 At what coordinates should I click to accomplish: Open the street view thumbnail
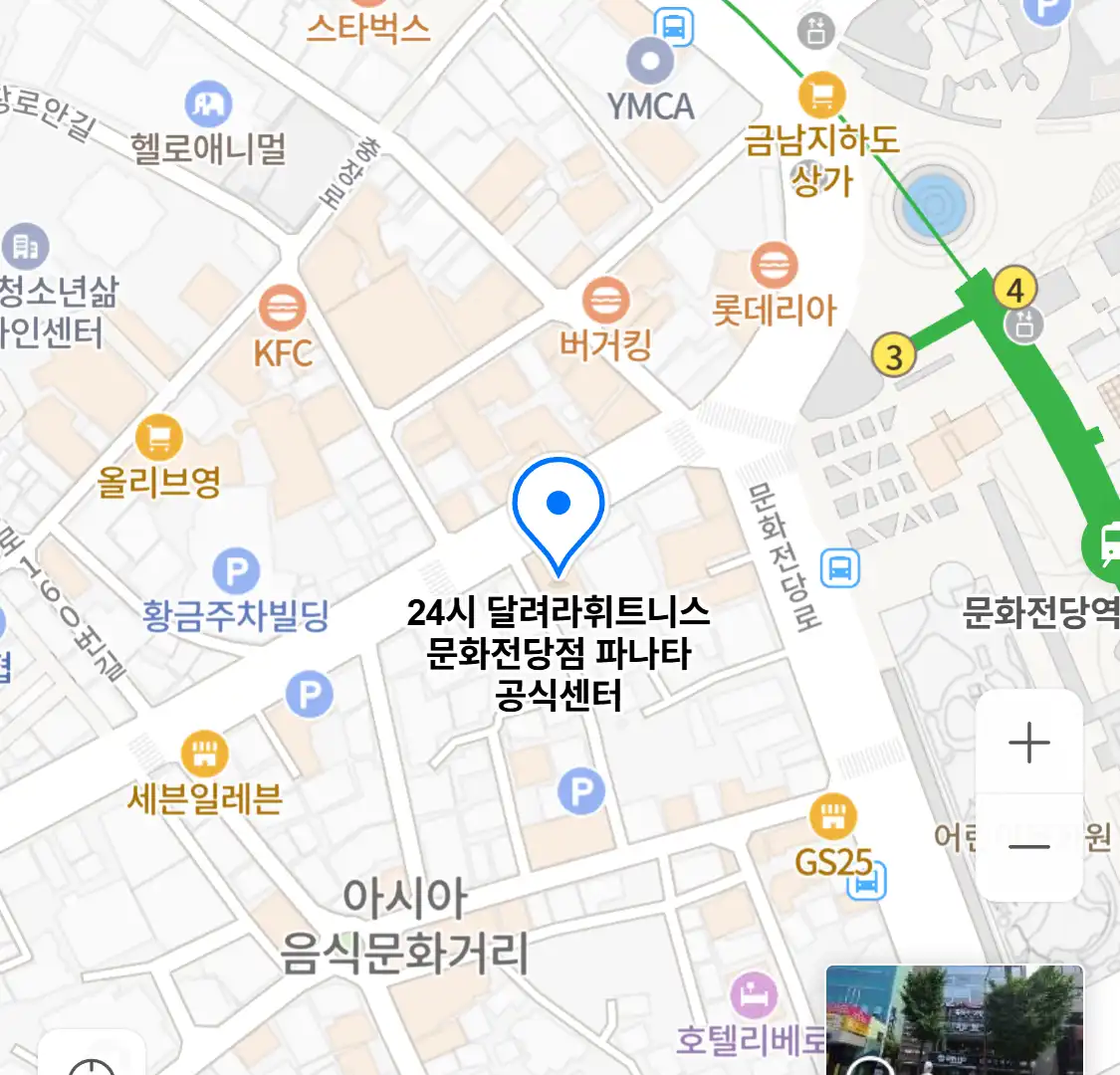click(954, 1020)
